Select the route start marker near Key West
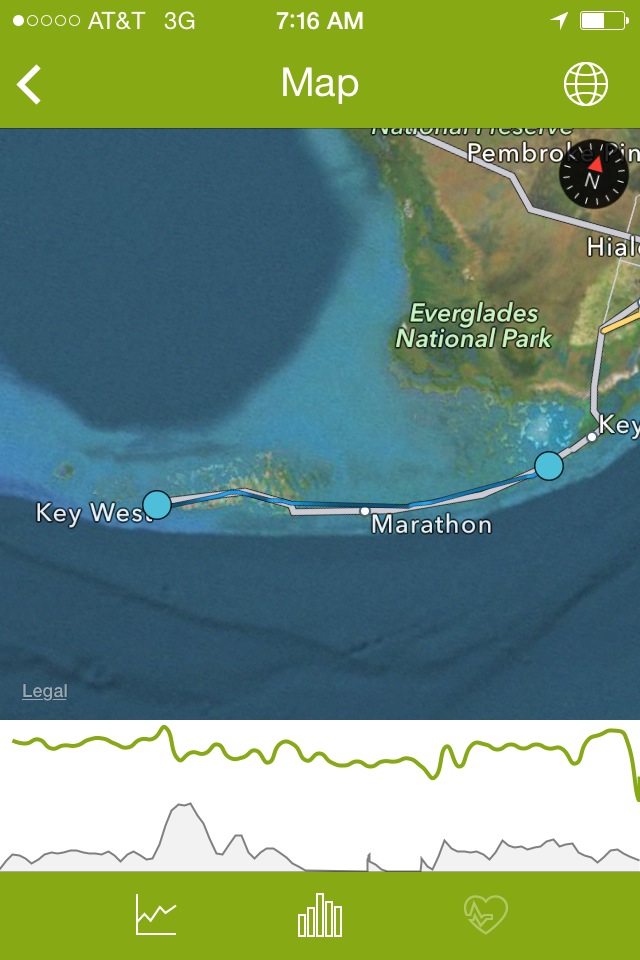 [x=157, y=505]
